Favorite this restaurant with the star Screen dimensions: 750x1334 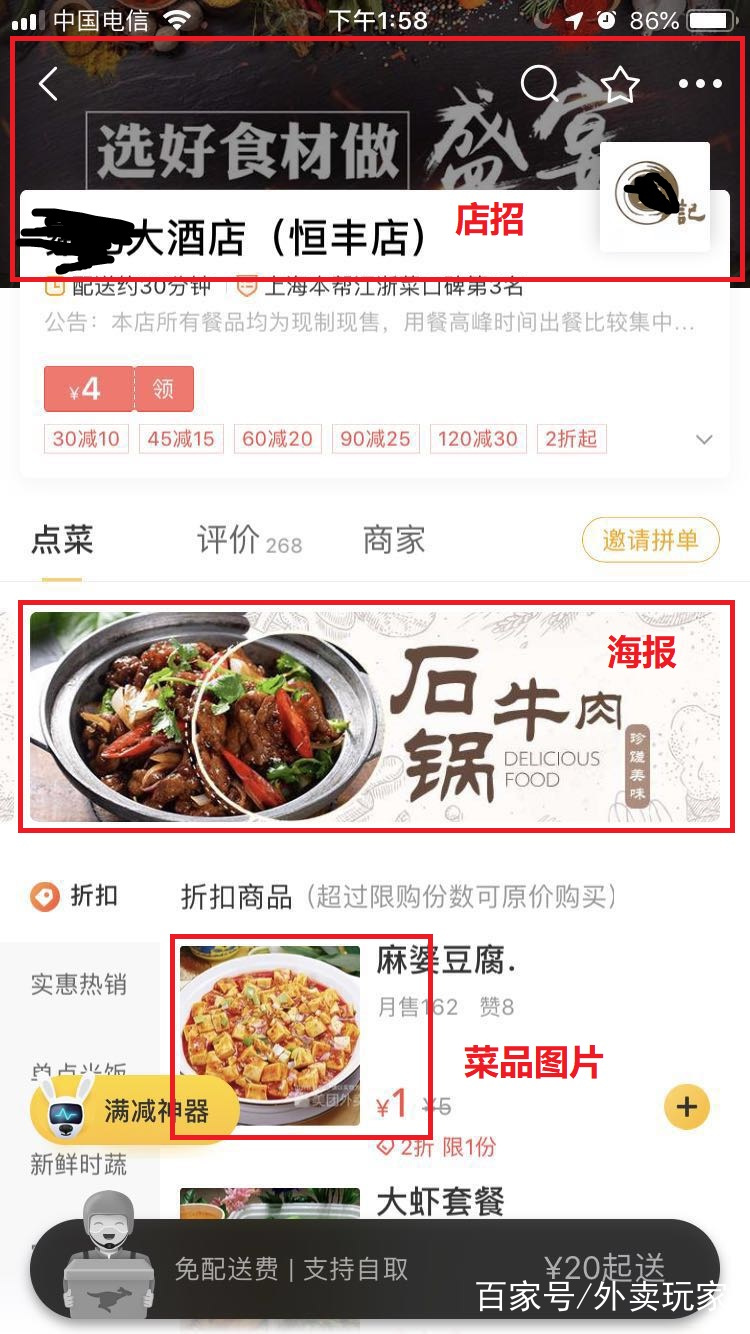pos(620,85)
